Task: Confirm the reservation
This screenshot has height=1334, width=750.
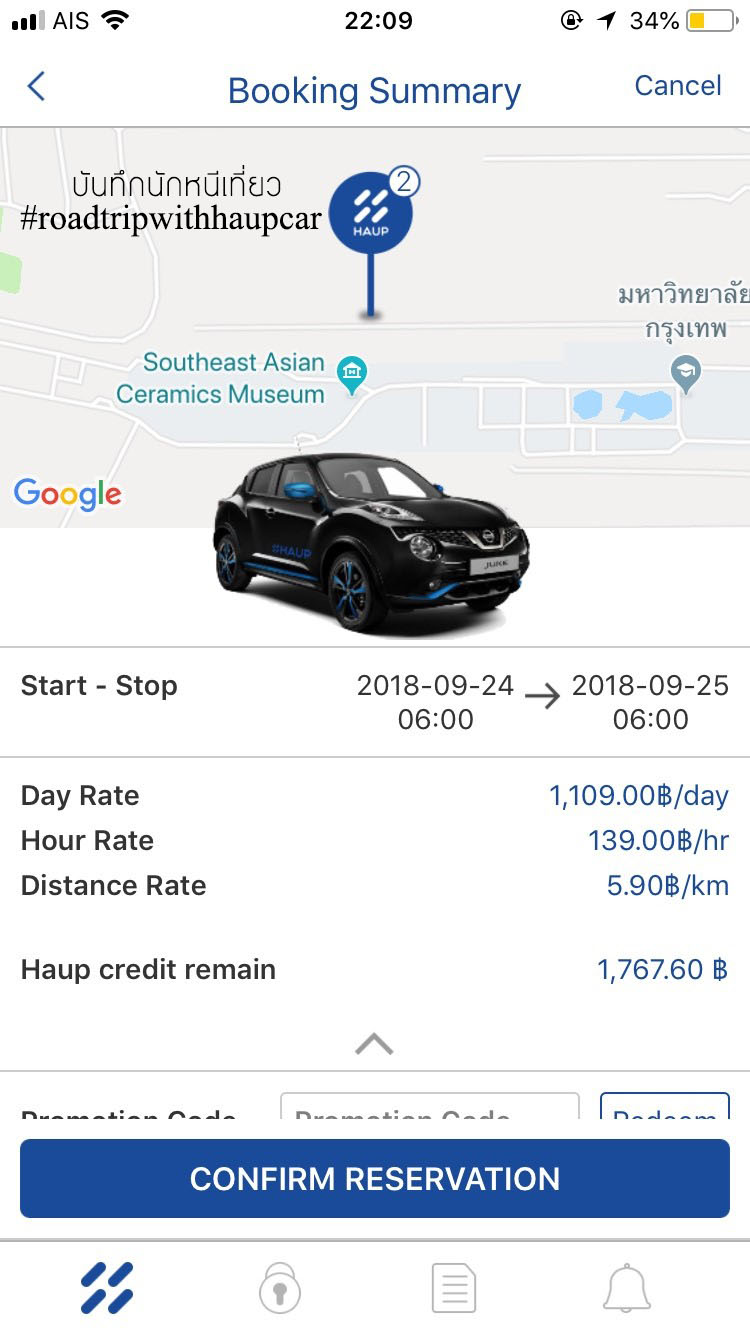Action: click(x=375, y=1178)
